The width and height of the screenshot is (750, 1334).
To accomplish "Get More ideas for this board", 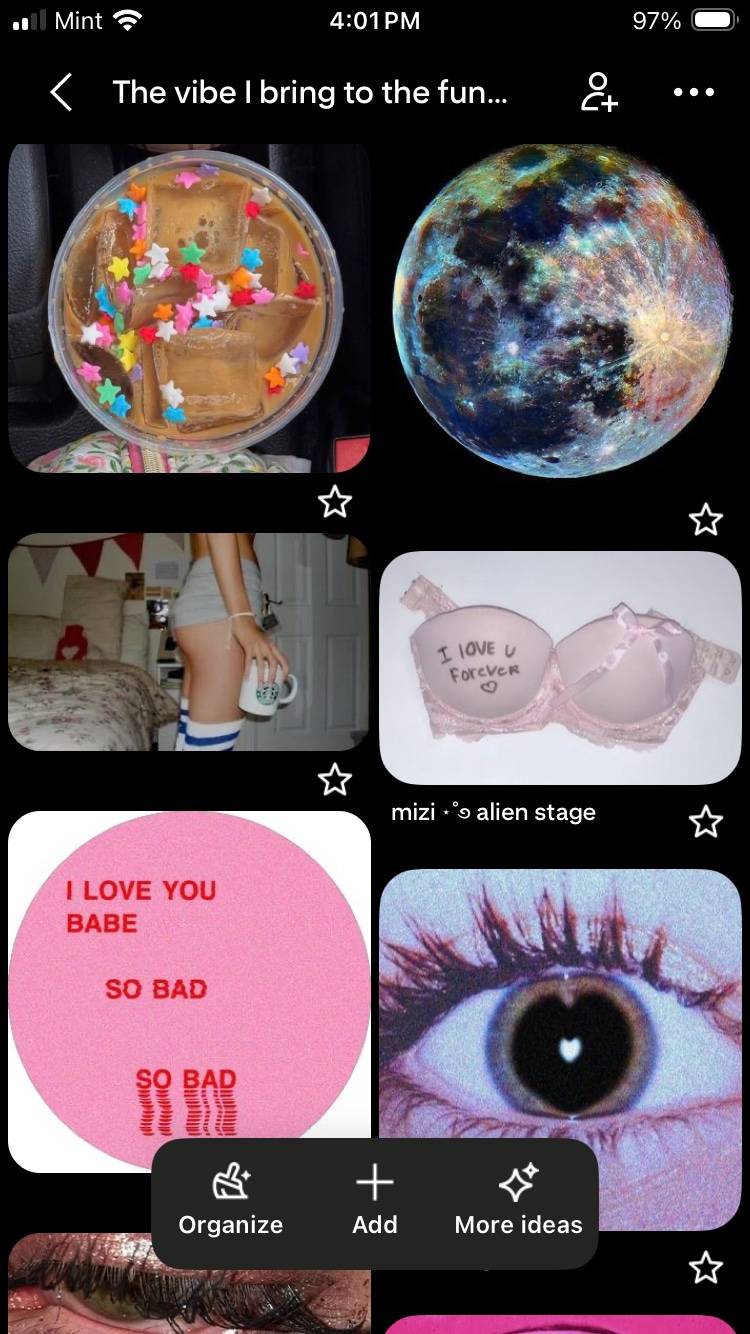I will 518,1202.
